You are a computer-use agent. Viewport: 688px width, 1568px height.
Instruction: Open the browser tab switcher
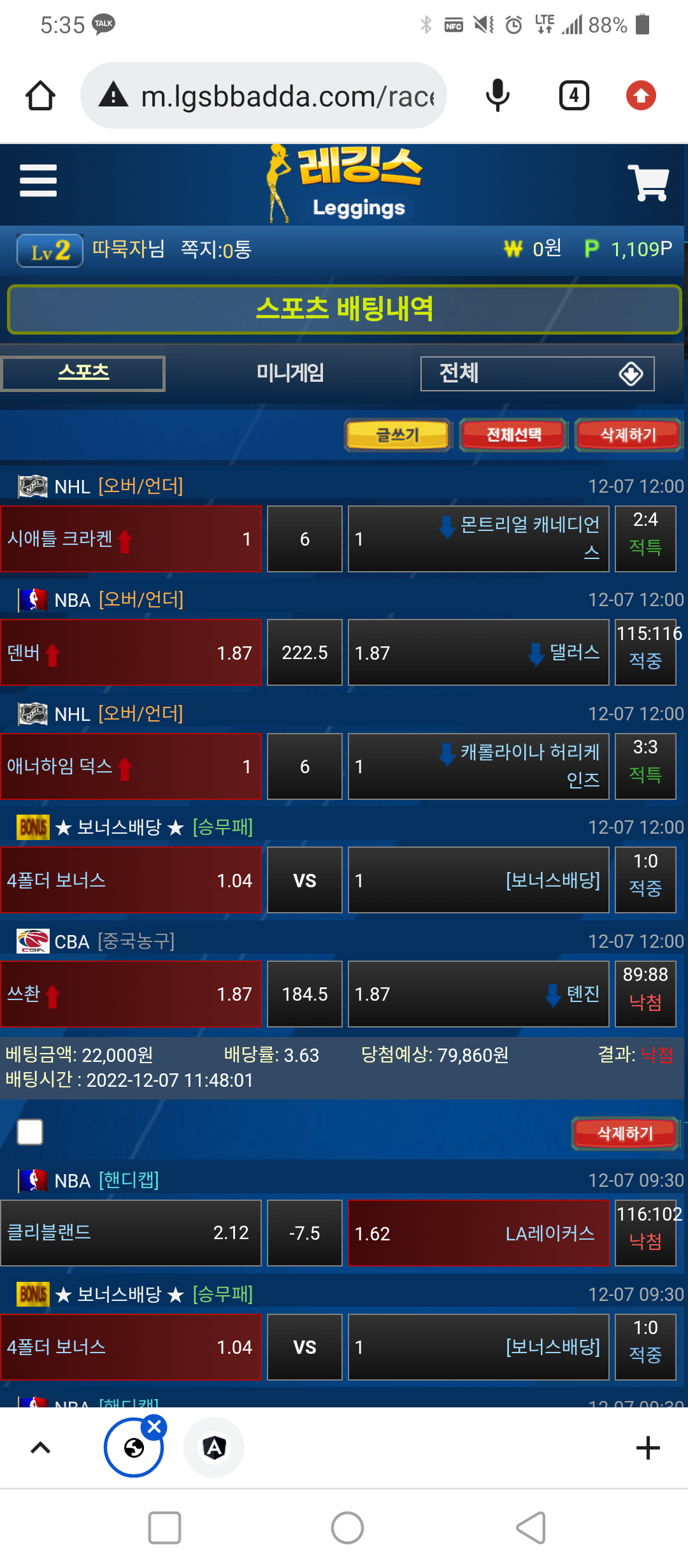pyautogui.click(x=574, y=96)
